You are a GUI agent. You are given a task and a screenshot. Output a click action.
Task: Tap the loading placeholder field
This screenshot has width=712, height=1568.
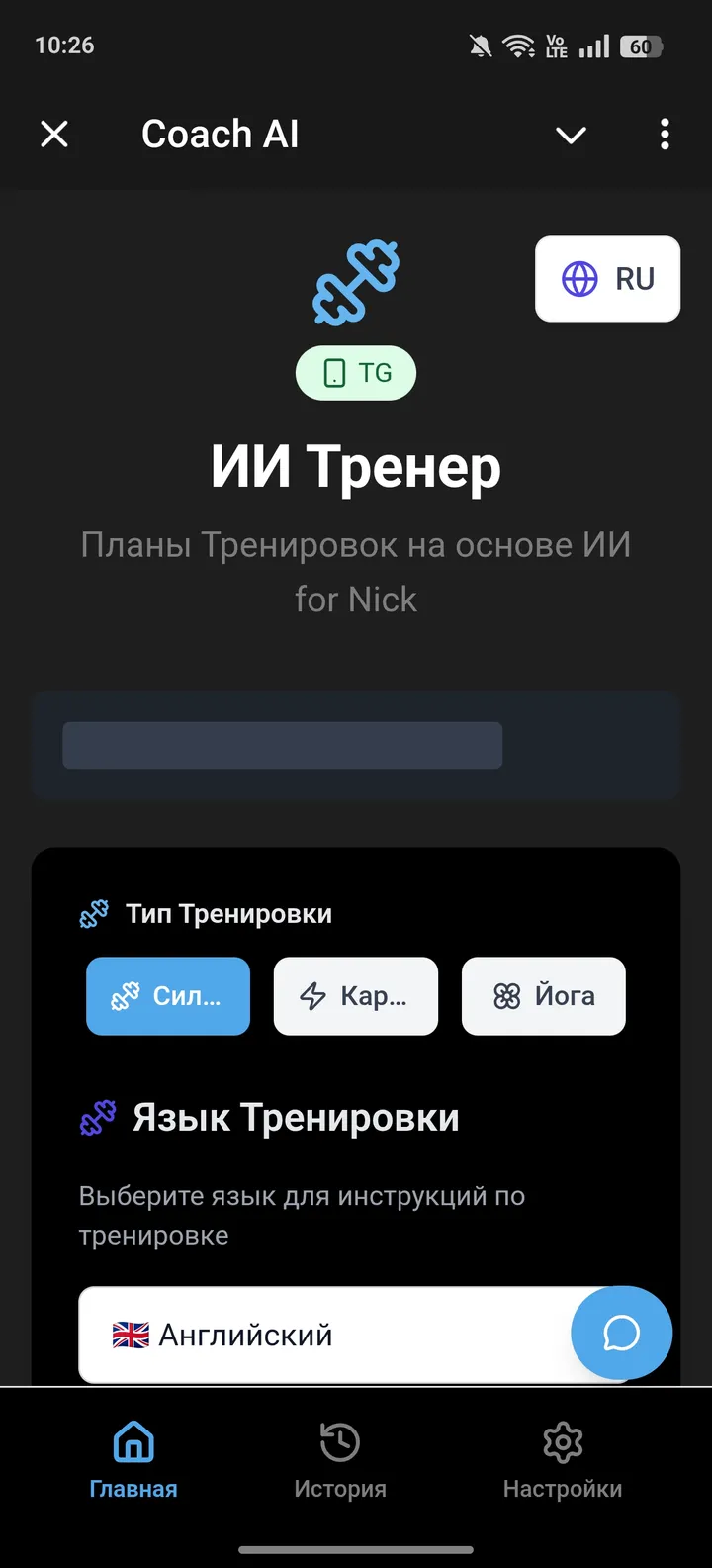(x=282, y=744)
